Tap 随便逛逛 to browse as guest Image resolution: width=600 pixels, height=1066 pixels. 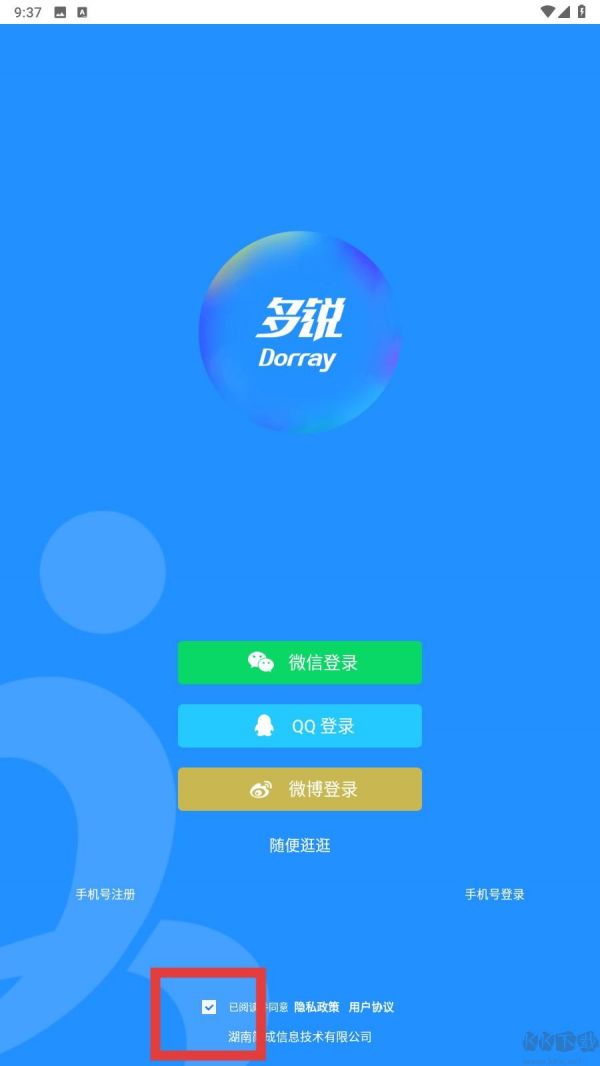pyautogui.click(x=300, y=845)
